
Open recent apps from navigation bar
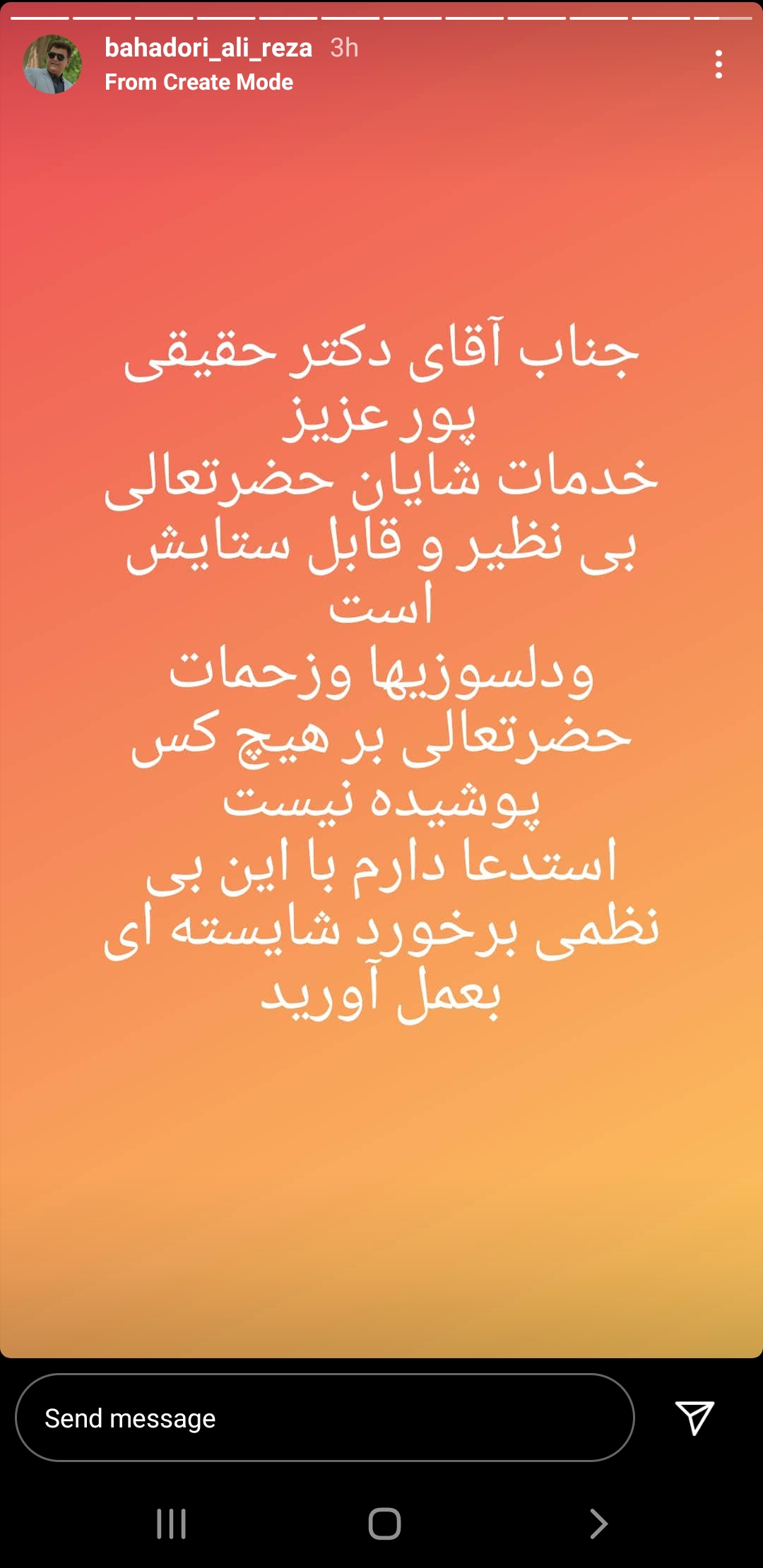click(171, 1524)
